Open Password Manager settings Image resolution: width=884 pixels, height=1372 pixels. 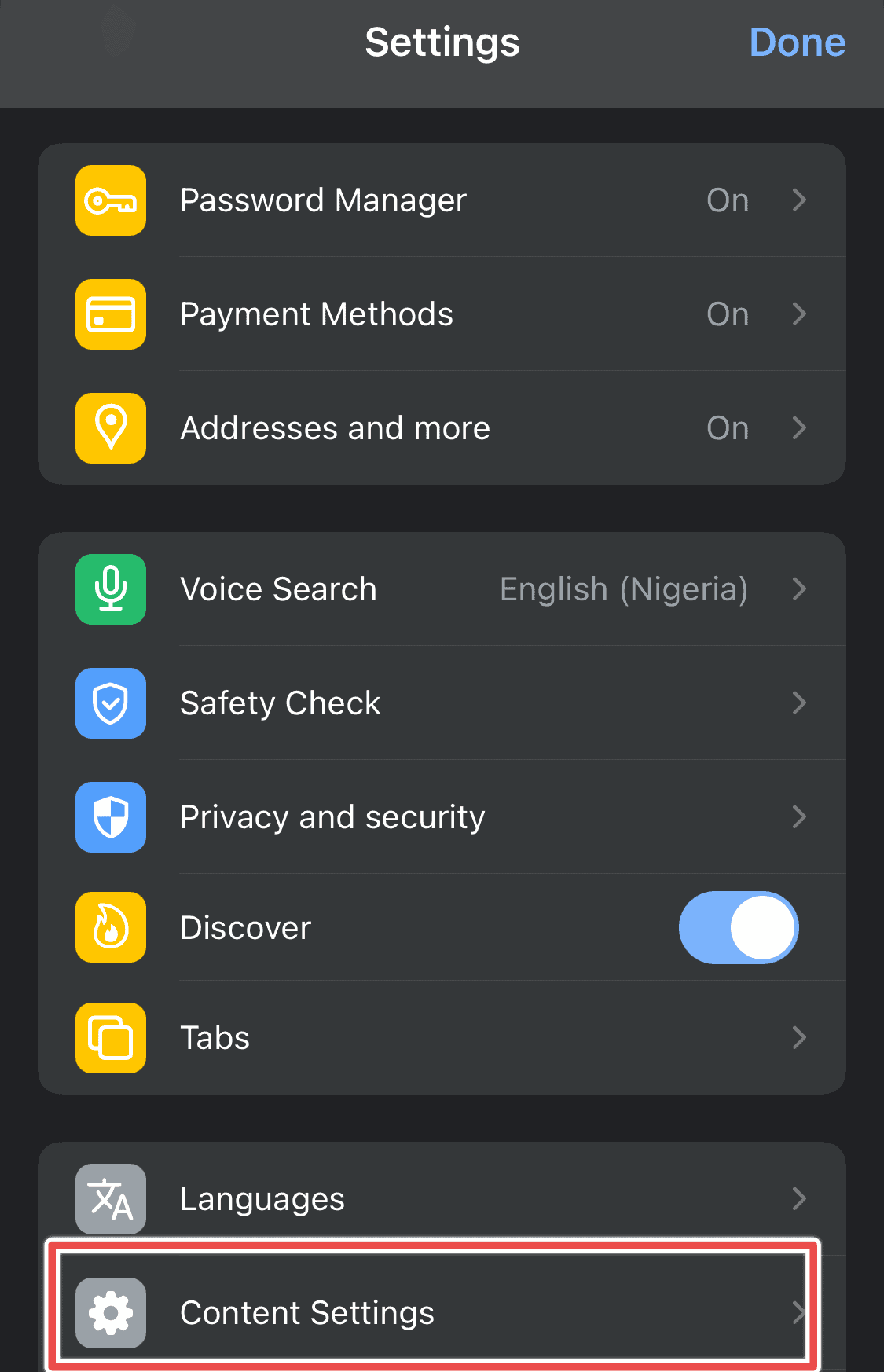(x=441, y=200)
